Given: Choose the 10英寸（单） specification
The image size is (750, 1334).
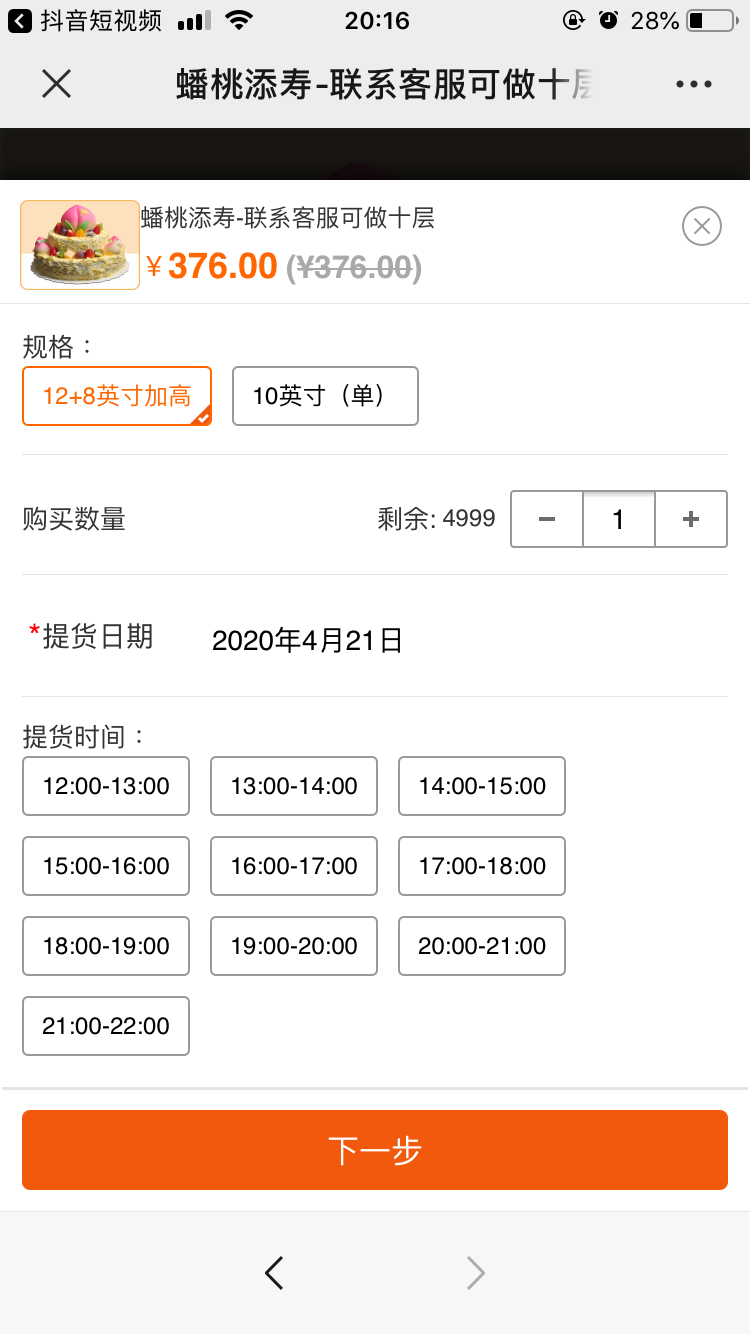Looking at the screenshot, I should click(325, 396).
